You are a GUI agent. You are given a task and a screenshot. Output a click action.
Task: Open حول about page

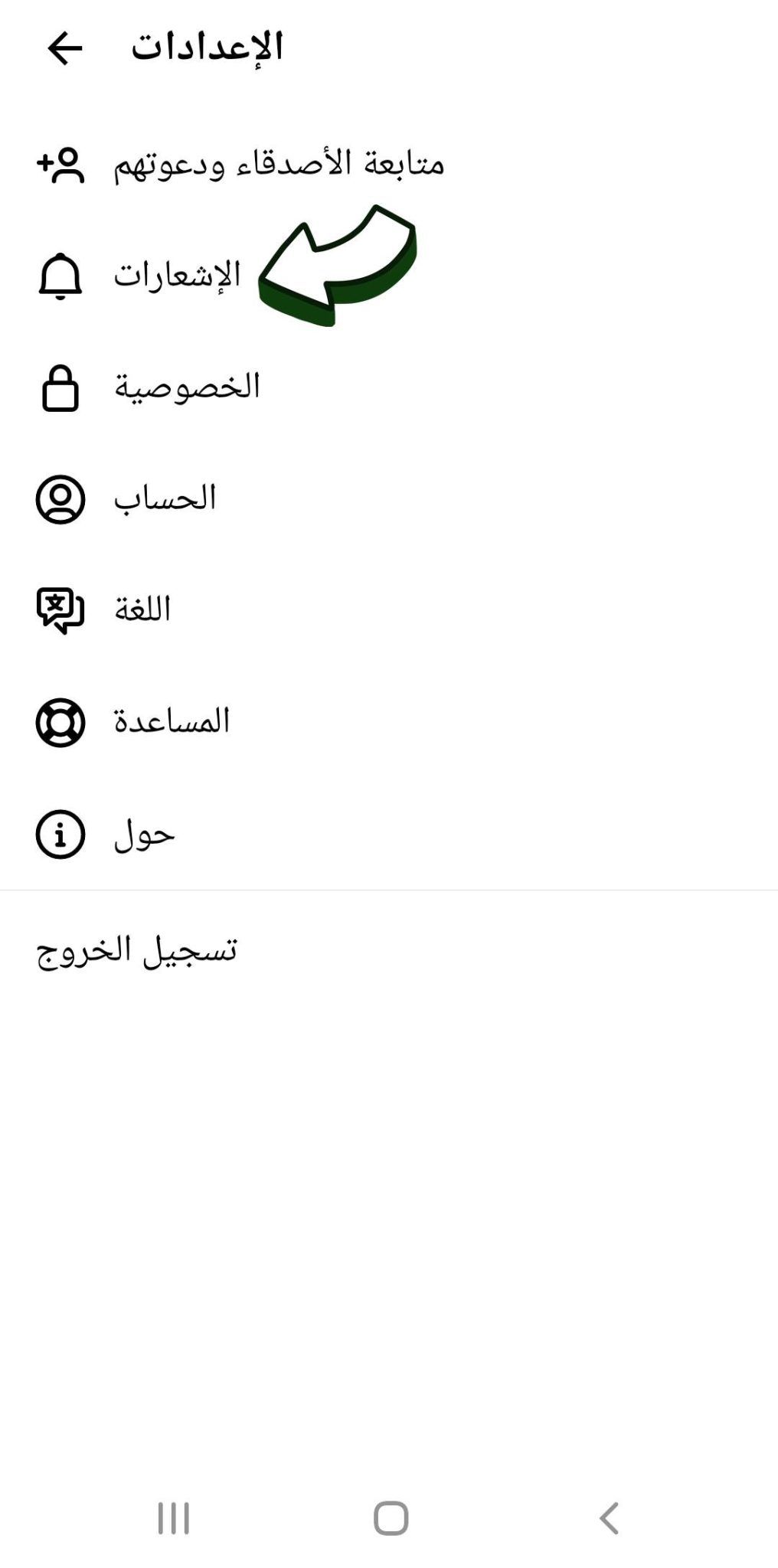click(144, 835)
